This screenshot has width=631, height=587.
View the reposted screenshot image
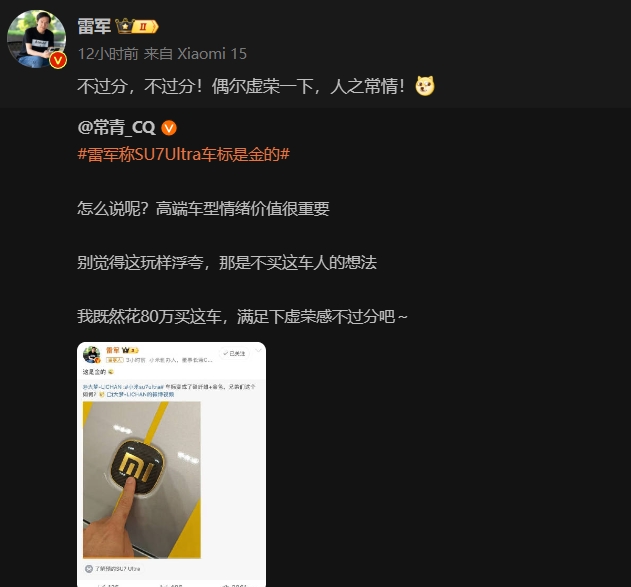point(171,464)
